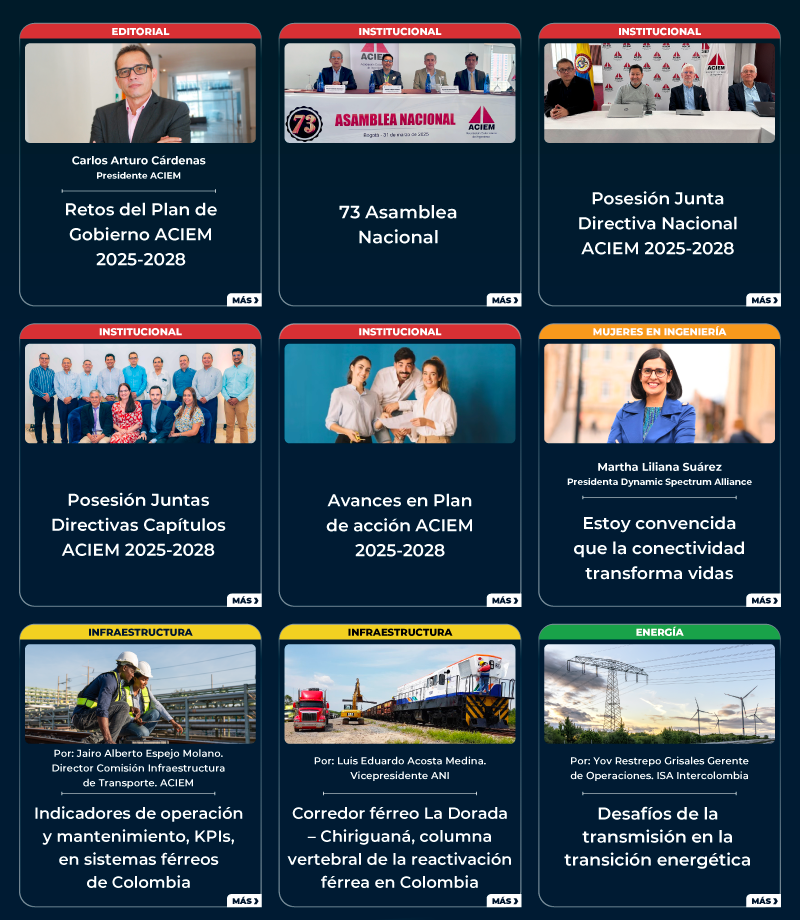Tap MÁS on Corredor férreo La Dorada card
The width and height of the screenshot is (800, 920).
coord(504,901)
